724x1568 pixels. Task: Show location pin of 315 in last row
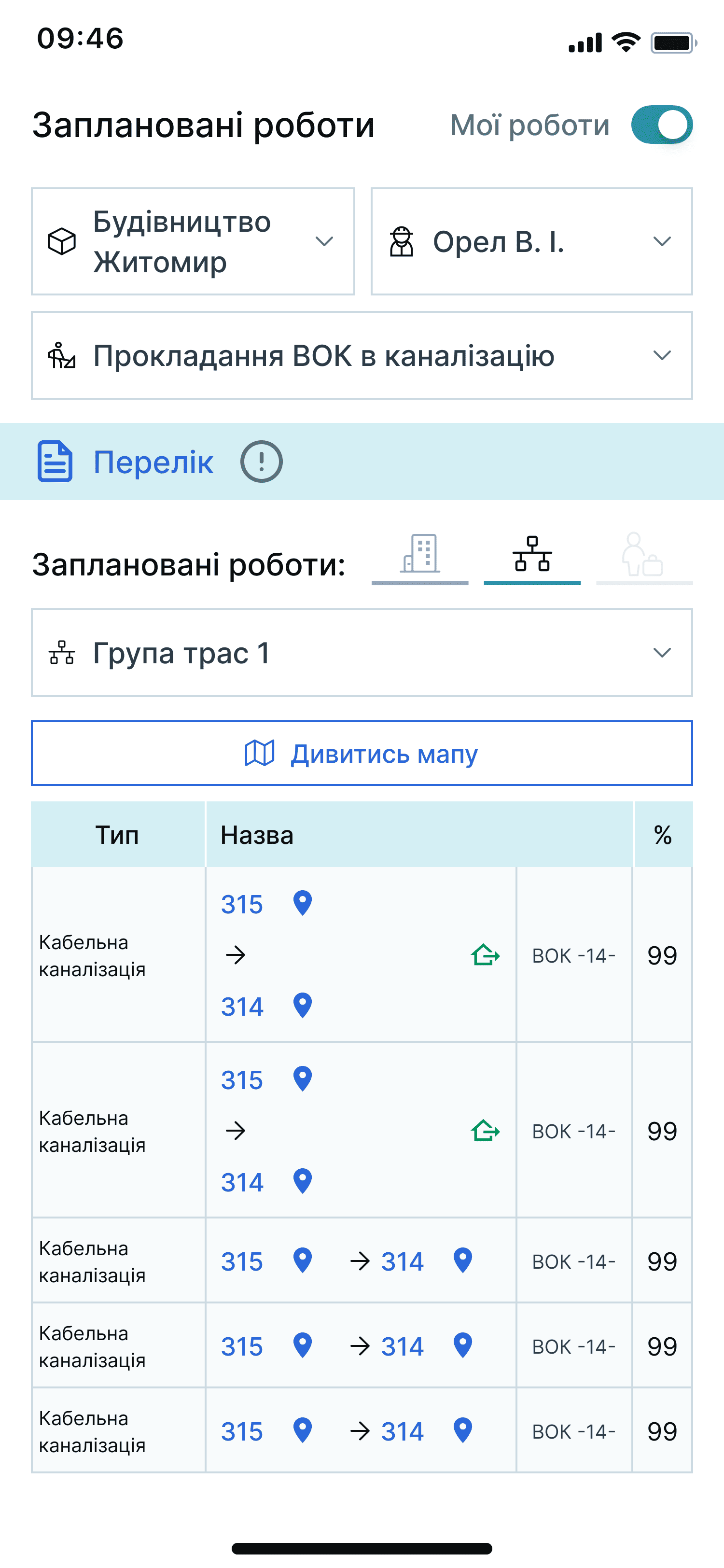click(x=302, y=1430)
